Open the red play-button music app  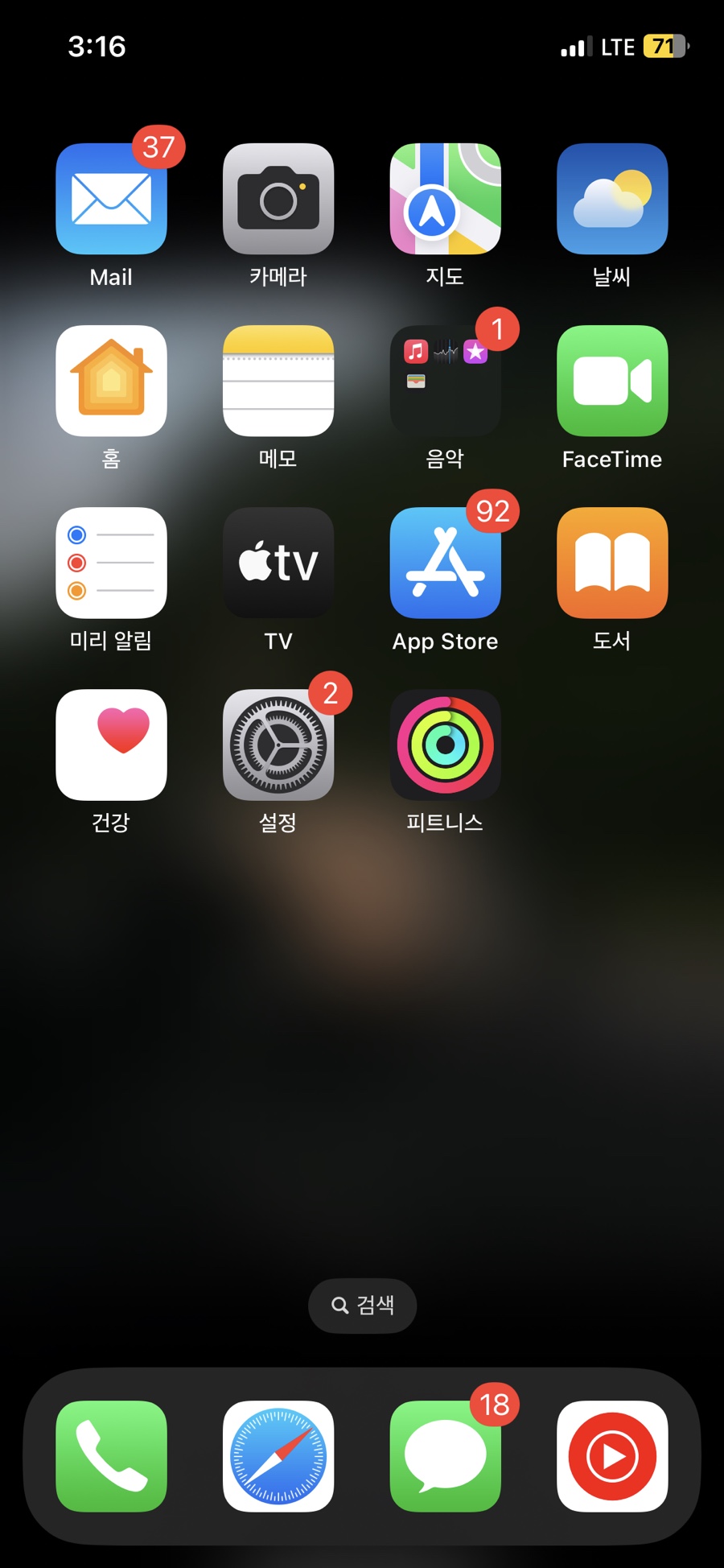click(612, 1456)
